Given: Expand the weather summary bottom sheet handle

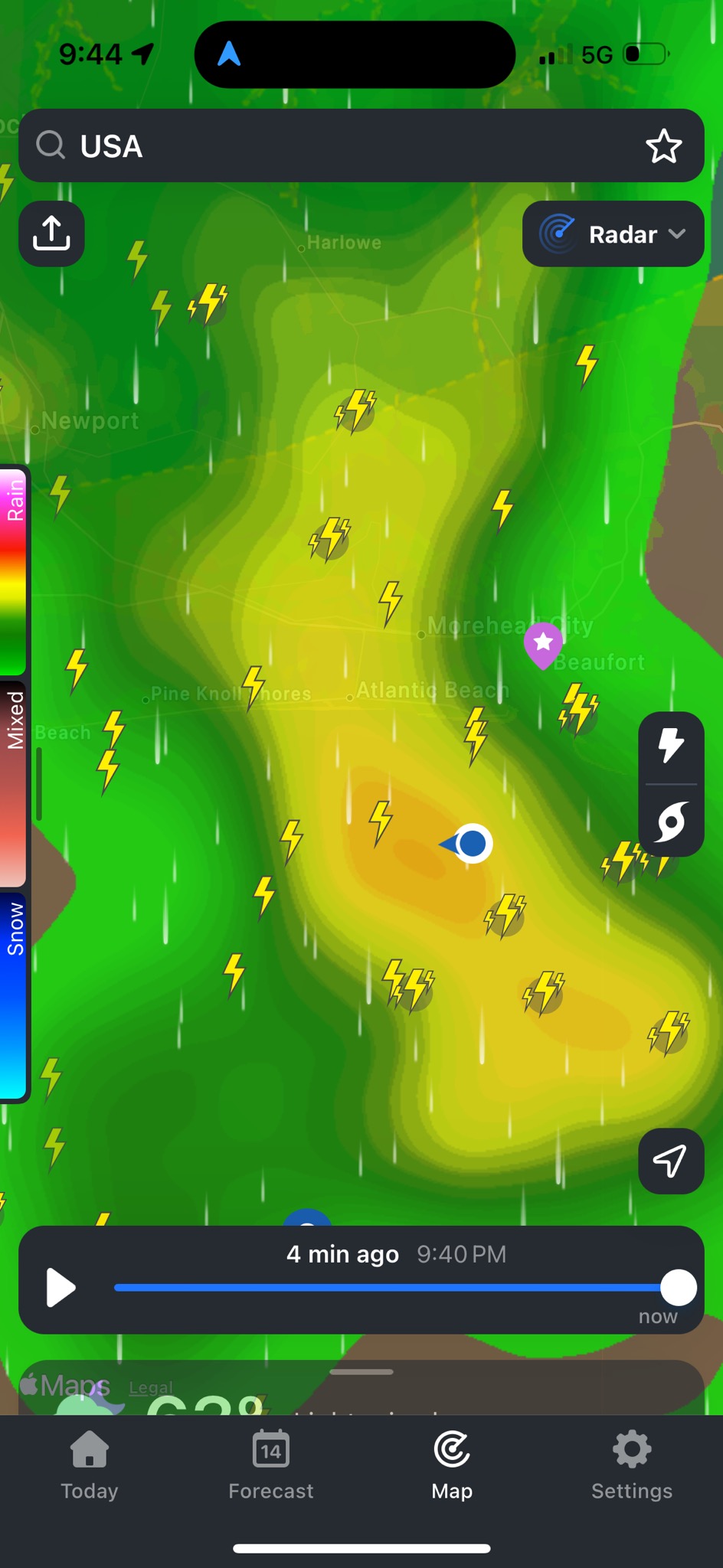Looking at the screenshot, I should pyautogui.click(x=361, y=1372).
